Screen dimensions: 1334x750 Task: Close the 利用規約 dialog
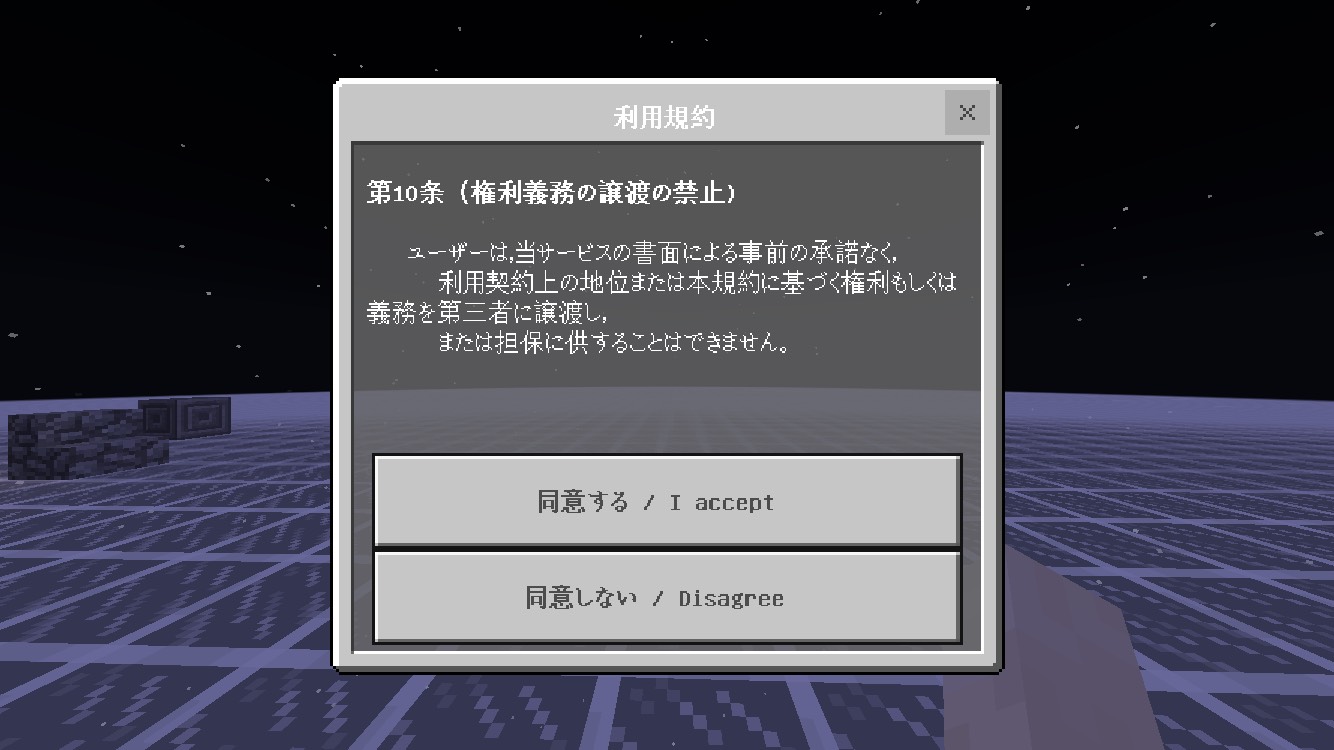tap(967, 113)
